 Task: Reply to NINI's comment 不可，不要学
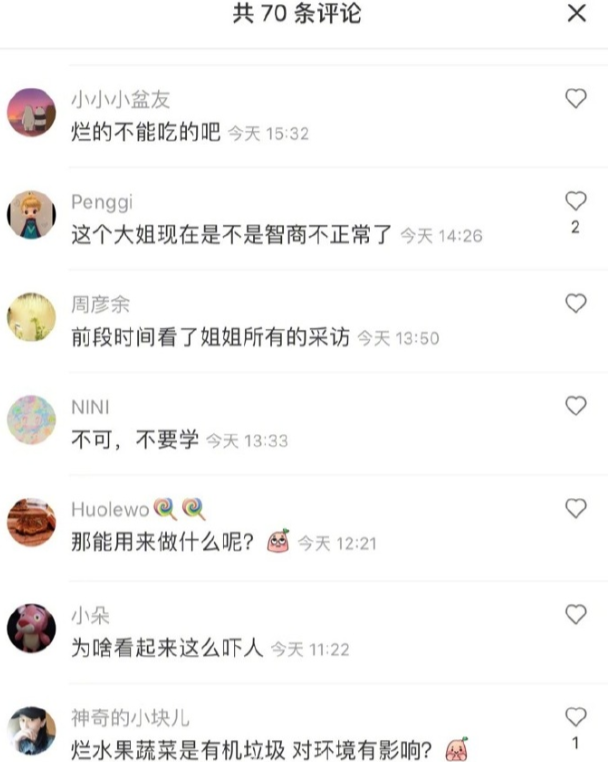[x=136, y=440]
